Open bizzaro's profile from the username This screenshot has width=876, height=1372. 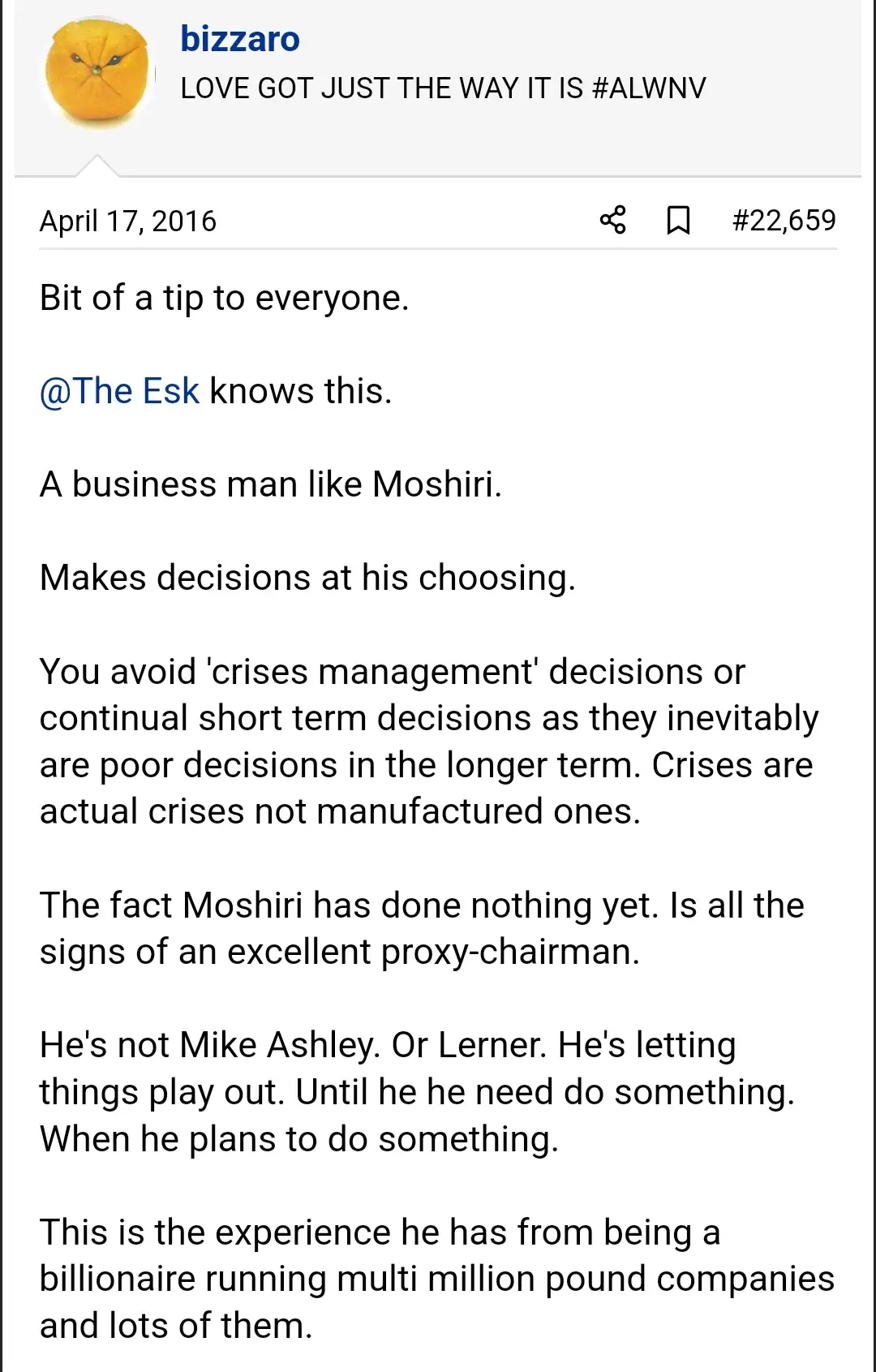[239, 40]
